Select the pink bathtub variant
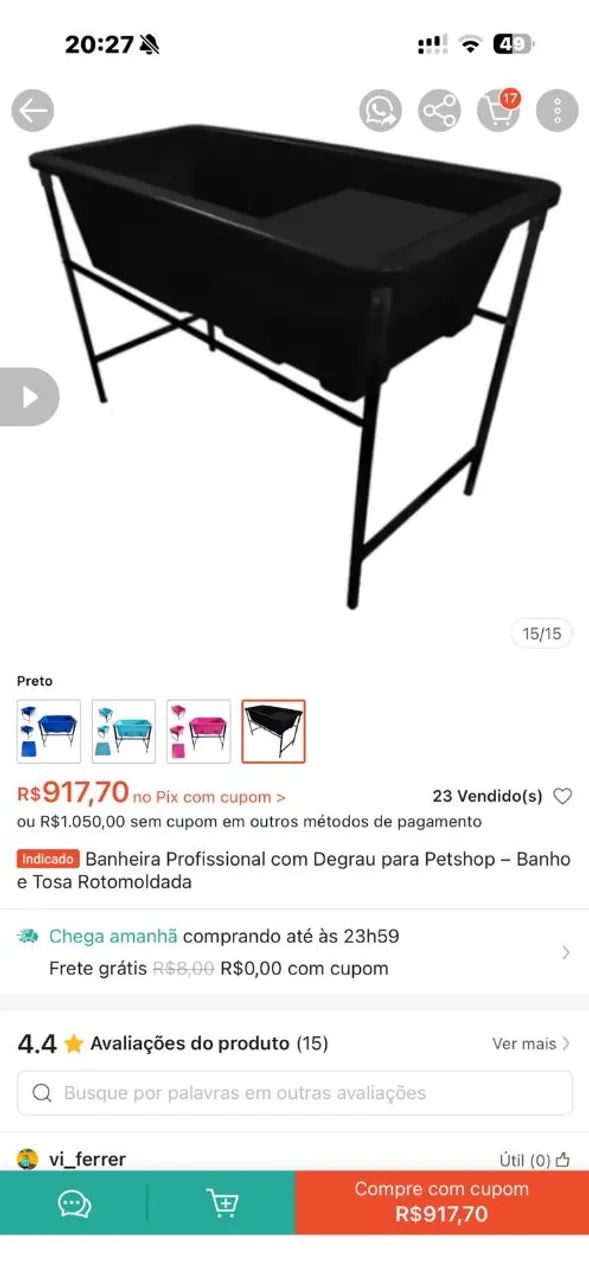 point(198,731)
